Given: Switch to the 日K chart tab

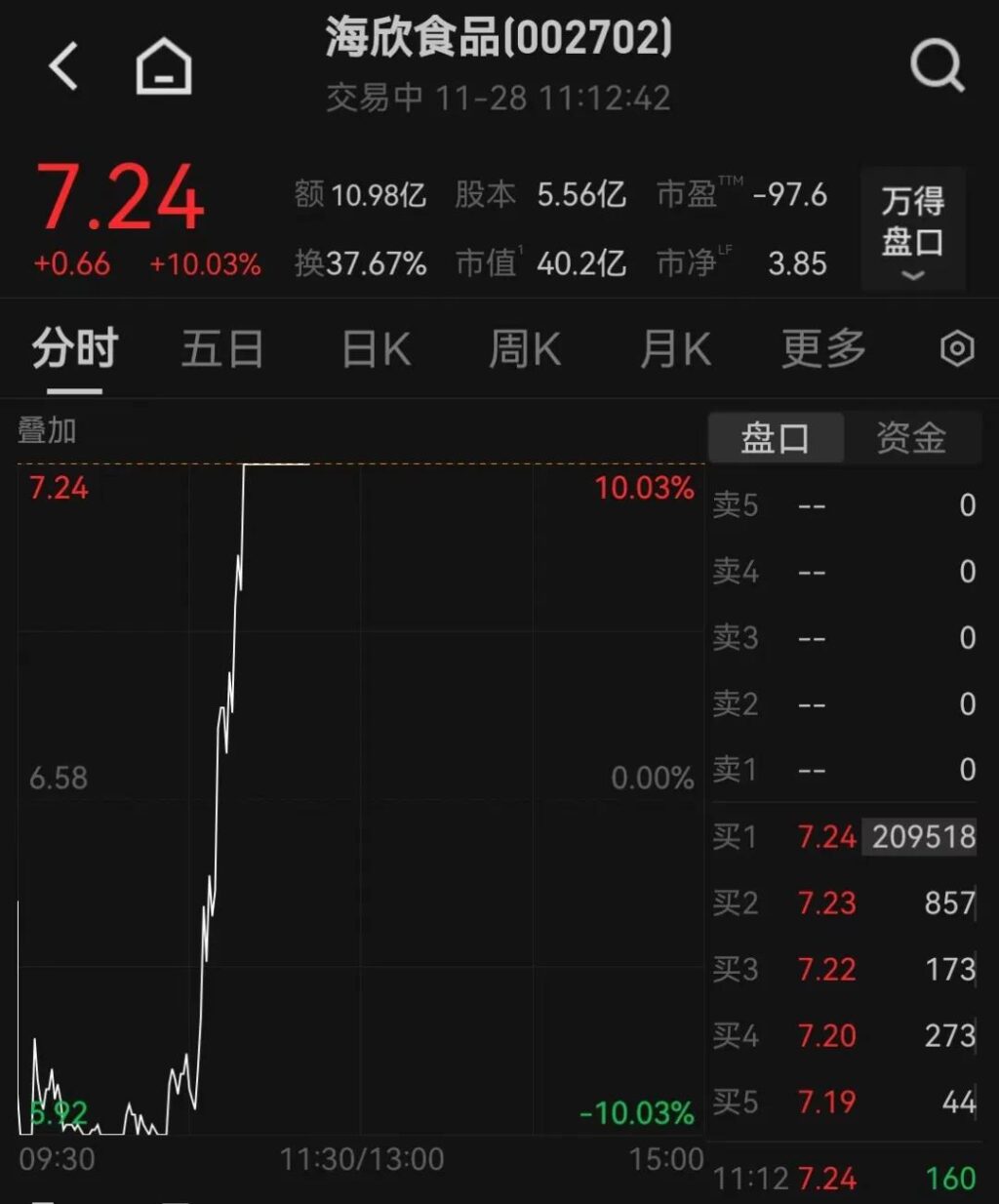Looking at the screenshot, I should [x=377, y=349].
